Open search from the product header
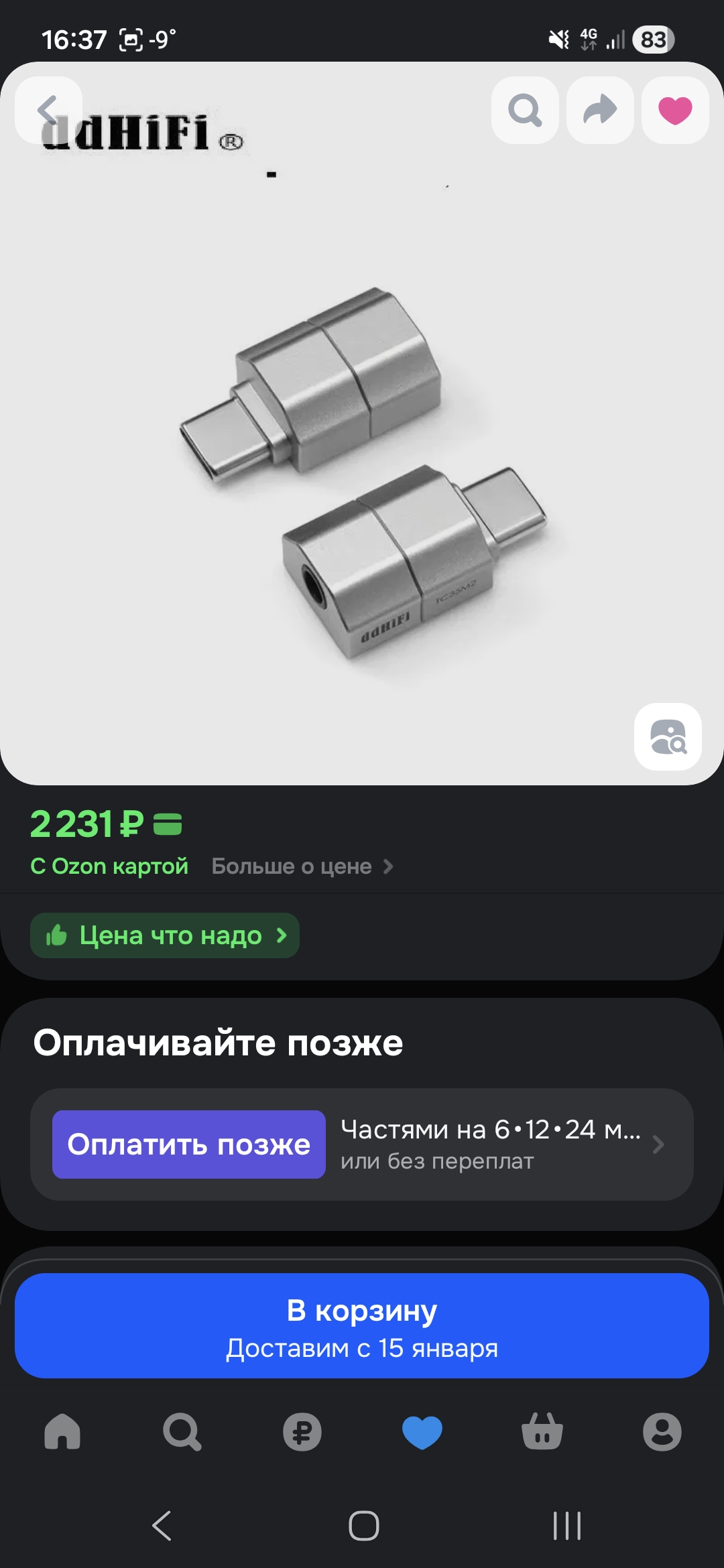This screenshot has height=1568, width=724. 525,110
